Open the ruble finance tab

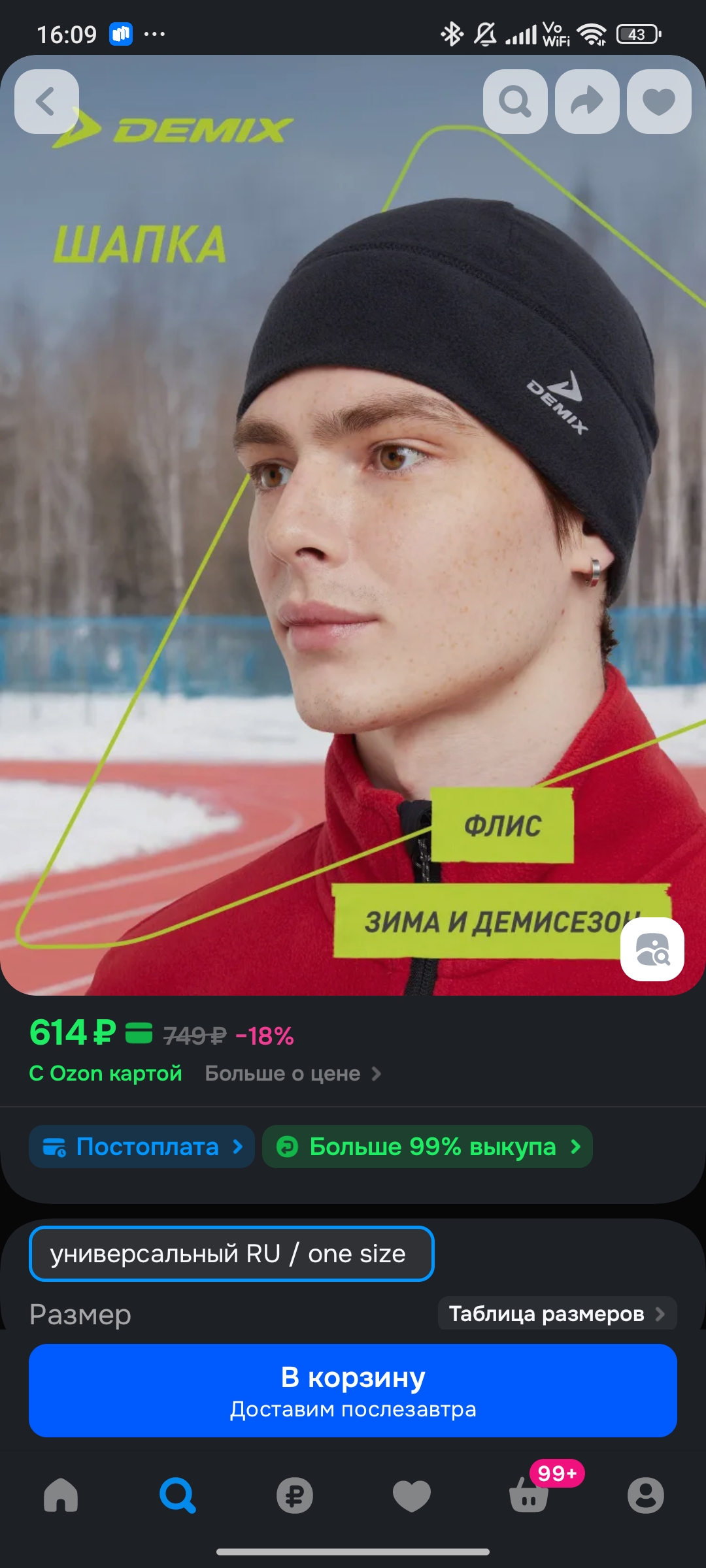[x=295, y=1495]
